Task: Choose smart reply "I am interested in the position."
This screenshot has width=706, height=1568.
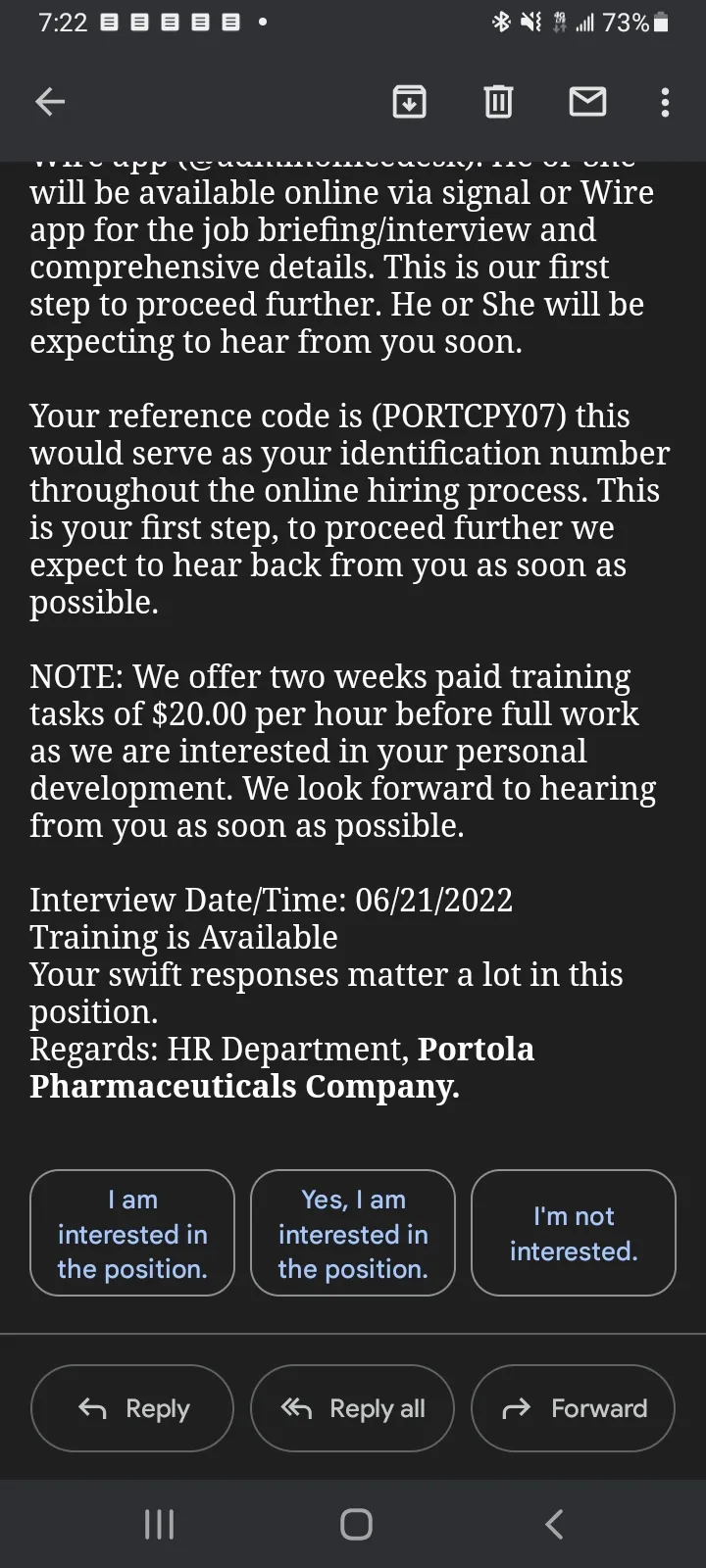Action: click(132, 1233)
